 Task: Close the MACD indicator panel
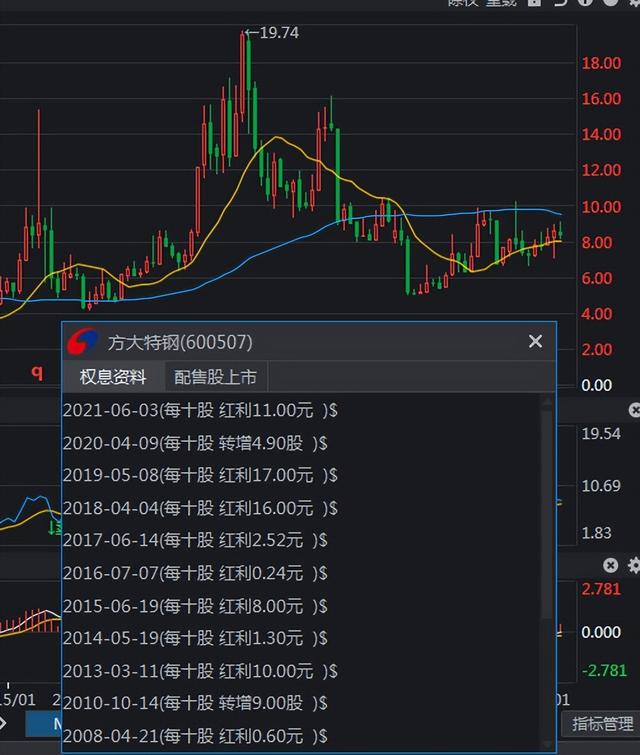coord(612,566)
